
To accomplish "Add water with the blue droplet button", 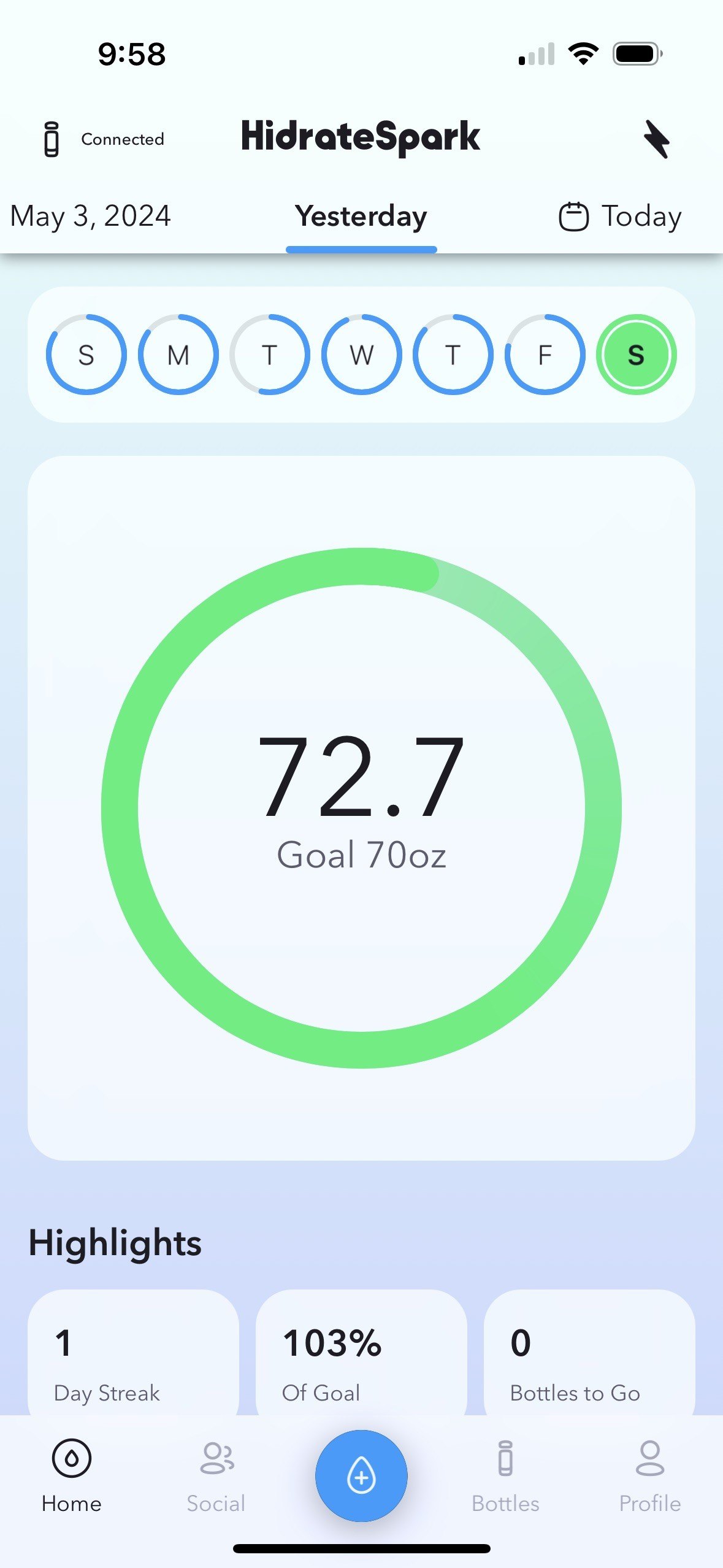I will 361,1476.
